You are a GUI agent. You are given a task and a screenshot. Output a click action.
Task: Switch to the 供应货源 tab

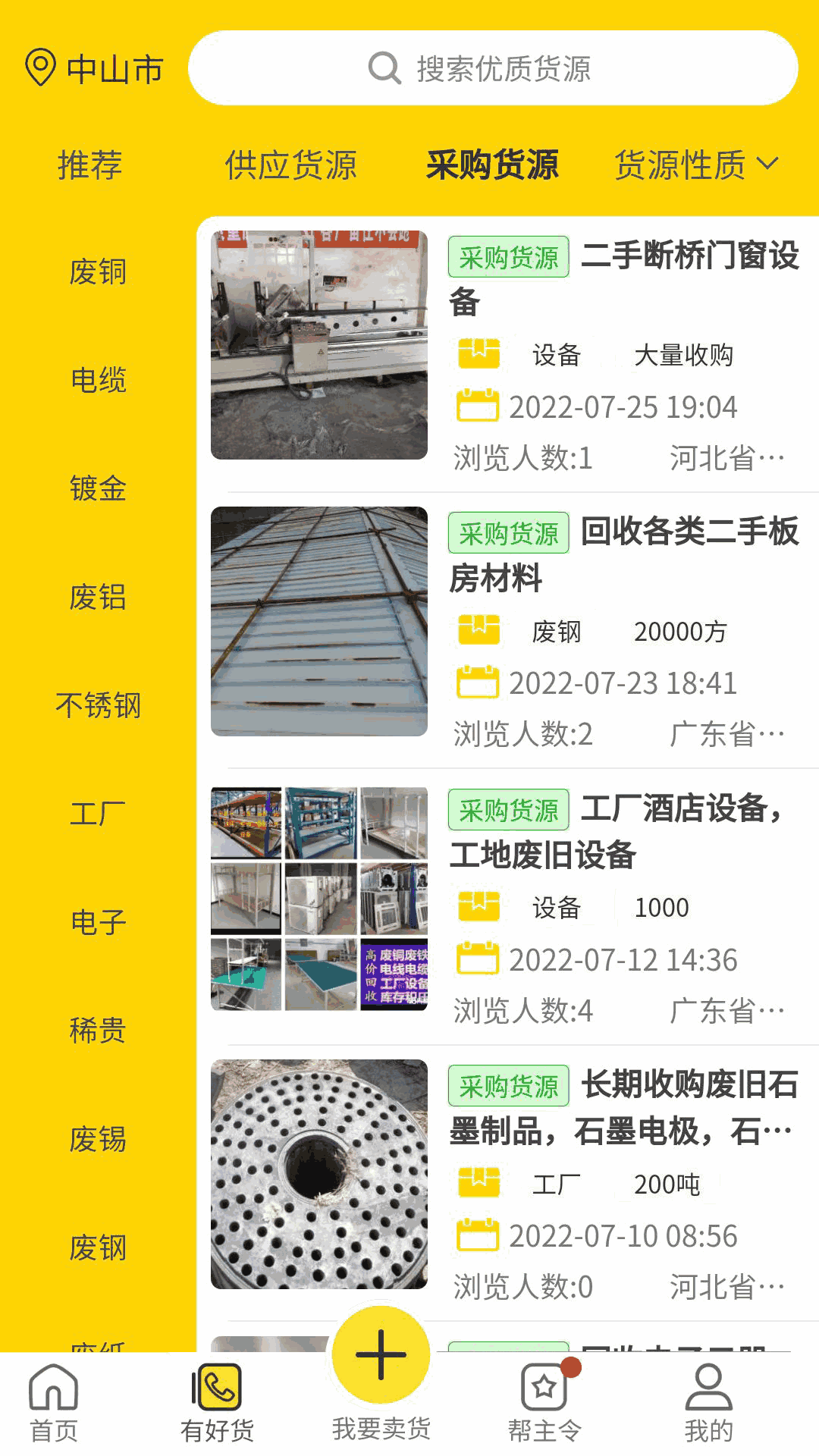coord(290,165)
